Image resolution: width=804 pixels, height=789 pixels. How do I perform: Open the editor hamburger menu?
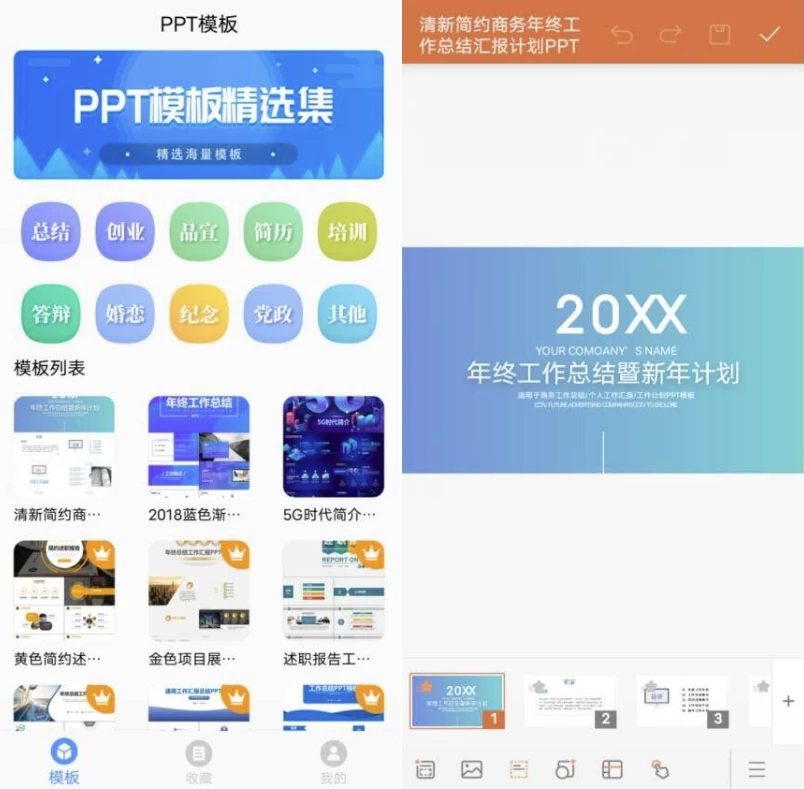coord(757,769)
